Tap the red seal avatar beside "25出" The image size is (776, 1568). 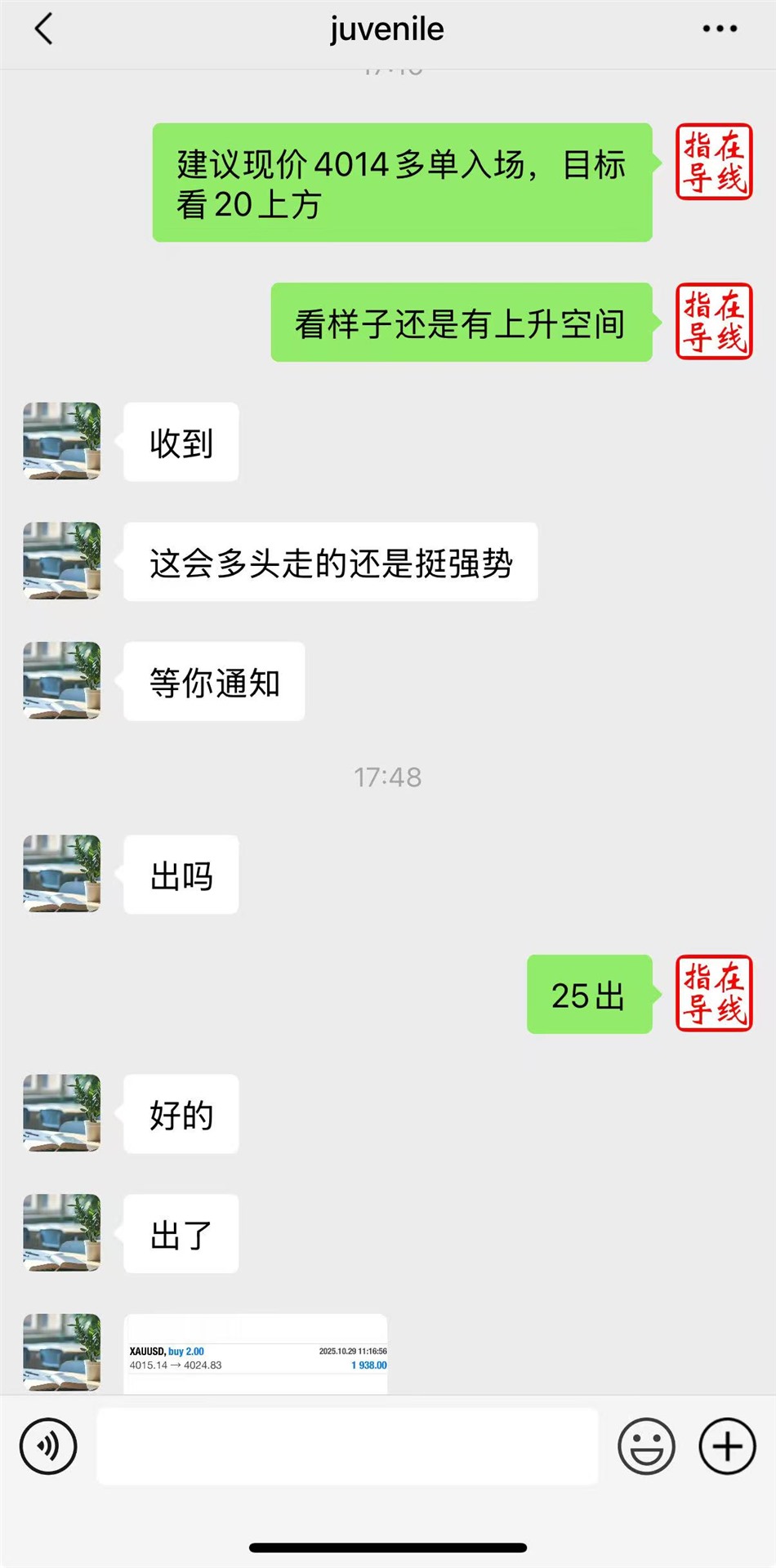click(713, 993)
